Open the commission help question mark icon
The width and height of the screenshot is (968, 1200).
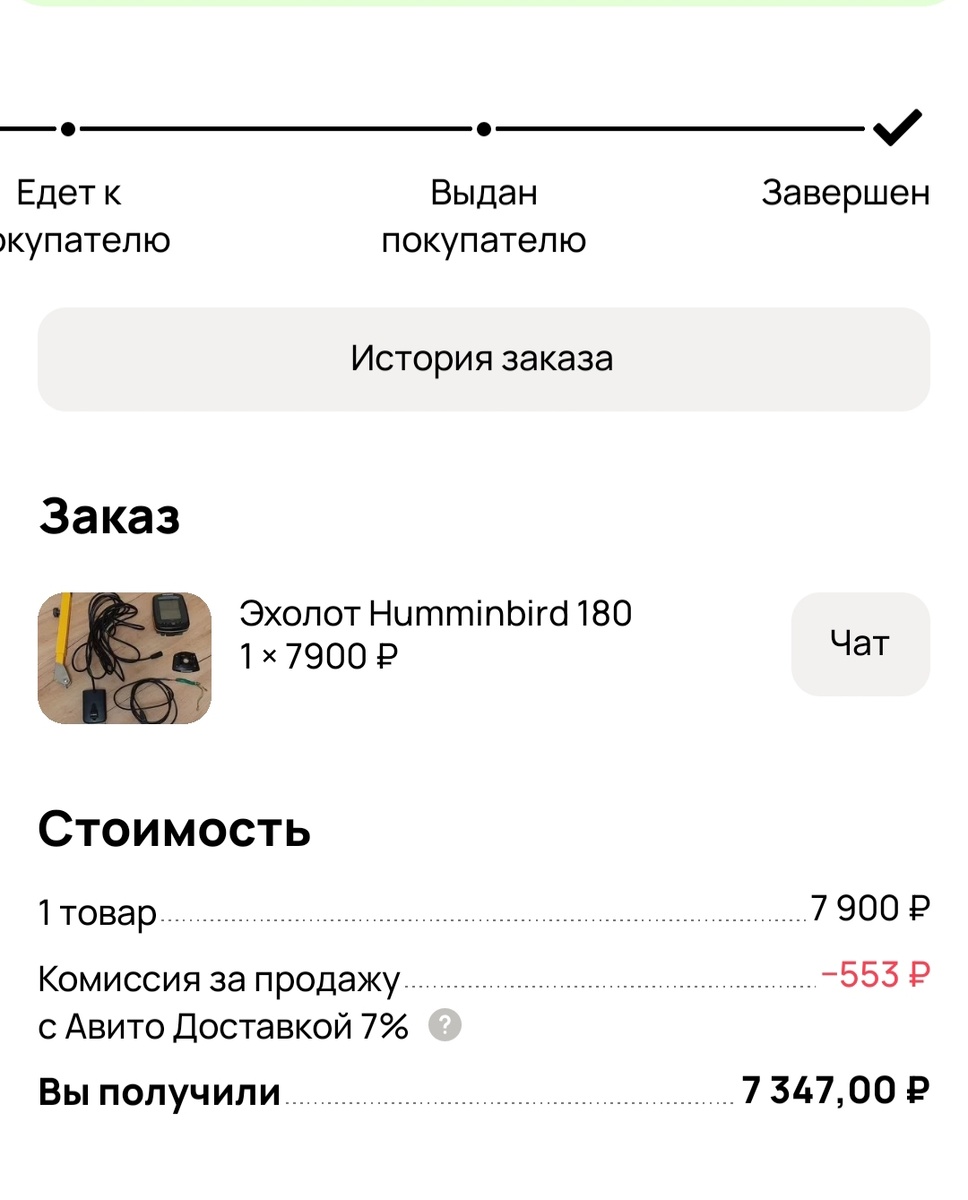tap(443, 1025)
